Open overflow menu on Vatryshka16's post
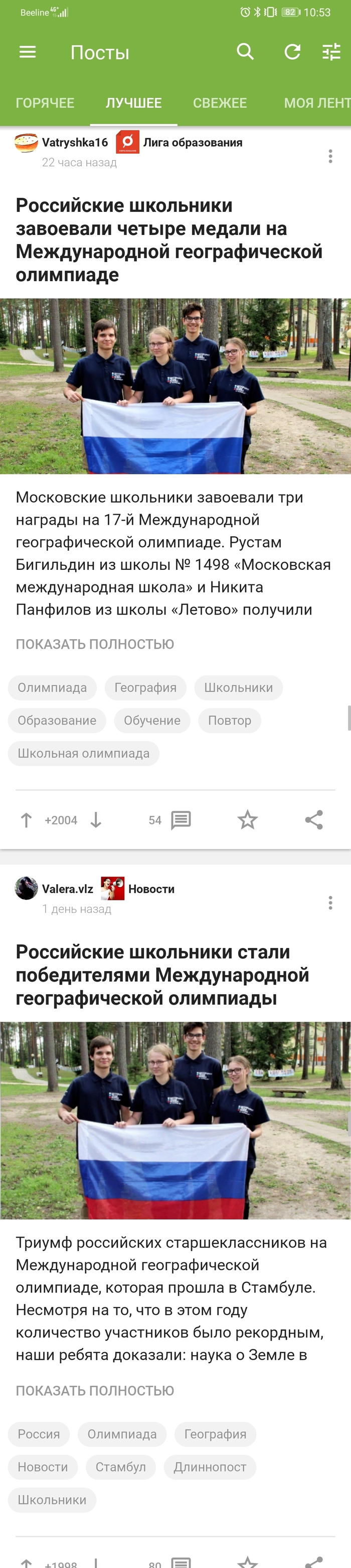The width and height of the screenshot is (351, 1568). point(330,157)
